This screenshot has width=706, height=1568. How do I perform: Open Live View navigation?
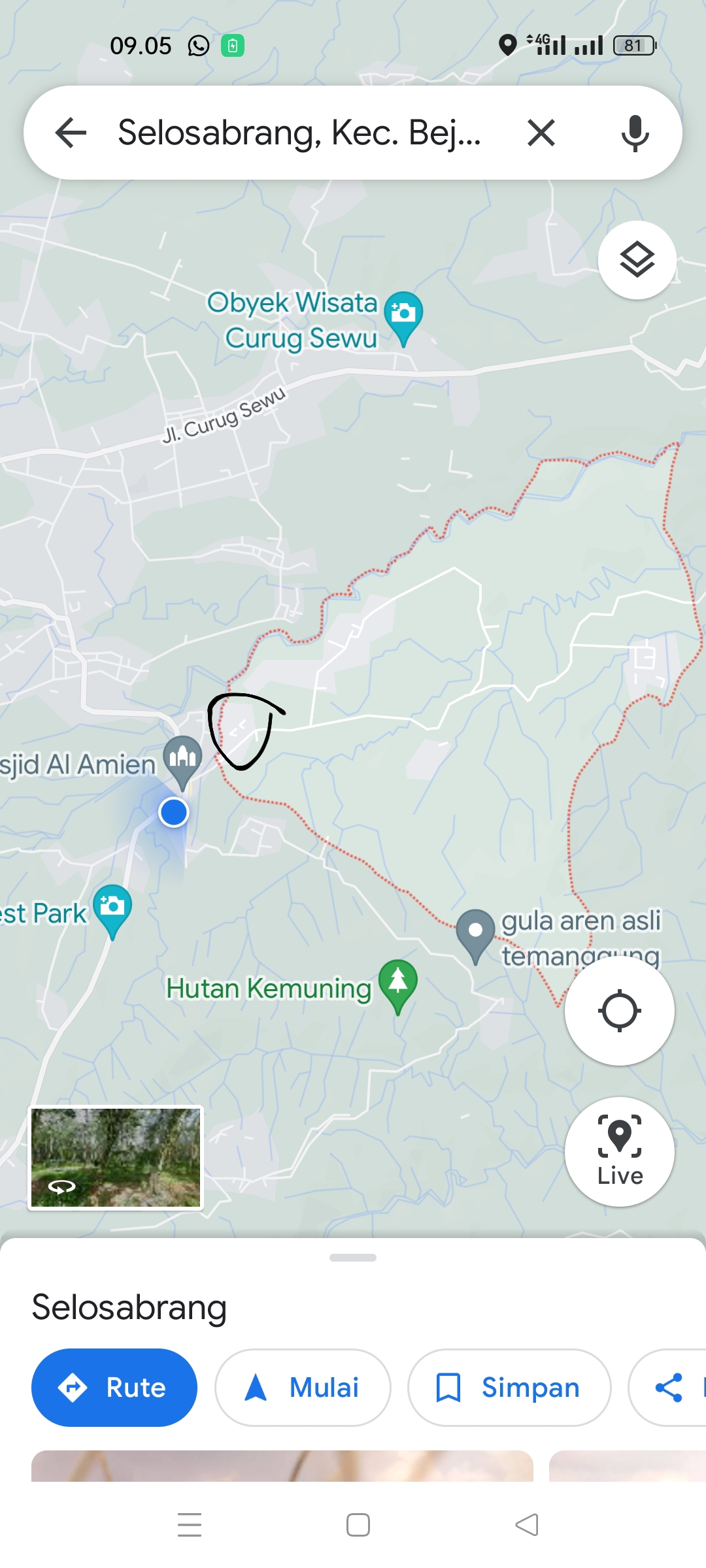tap(619, 1151)
